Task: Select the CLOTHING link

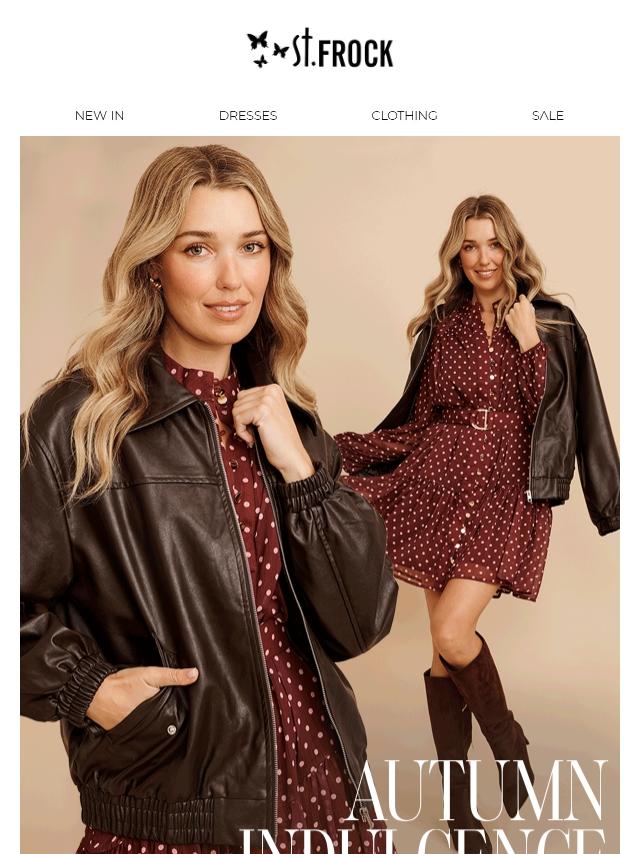Action: (x=404, y=116)
